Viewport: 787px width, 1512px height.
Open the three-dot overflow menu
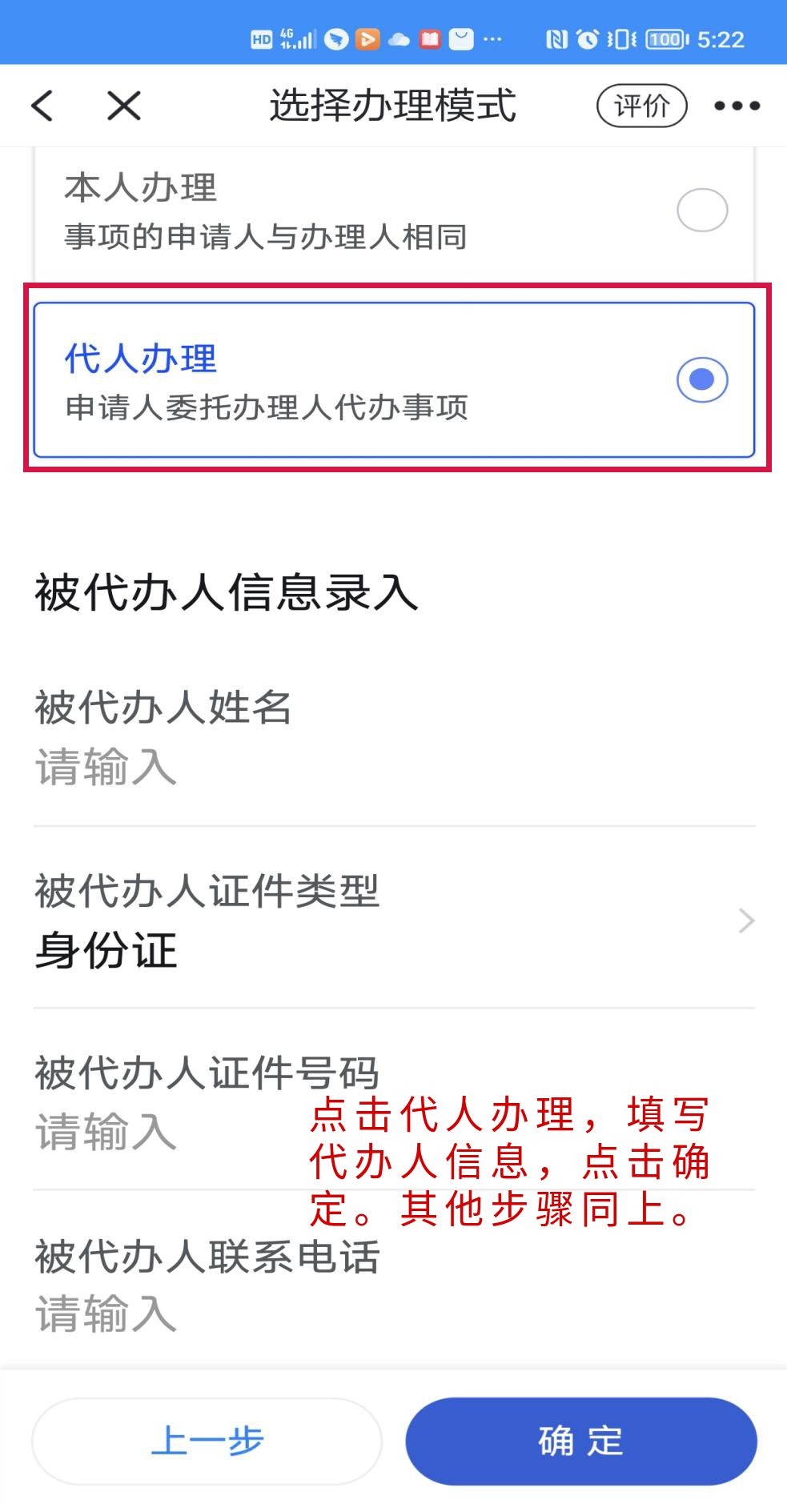tap(737, 106)
